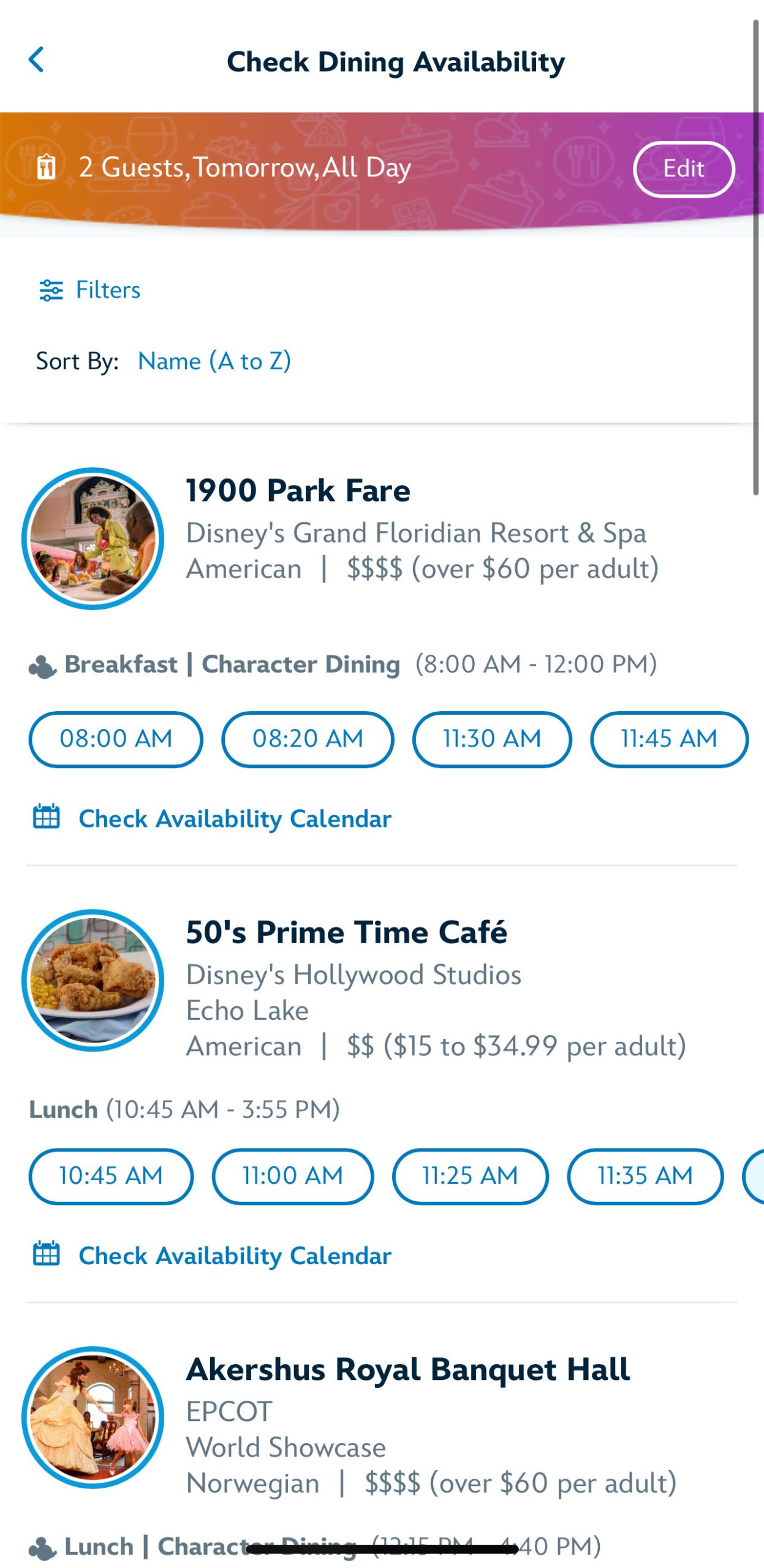Select the 08:20 AM breakfast slot

click(308, 739)
